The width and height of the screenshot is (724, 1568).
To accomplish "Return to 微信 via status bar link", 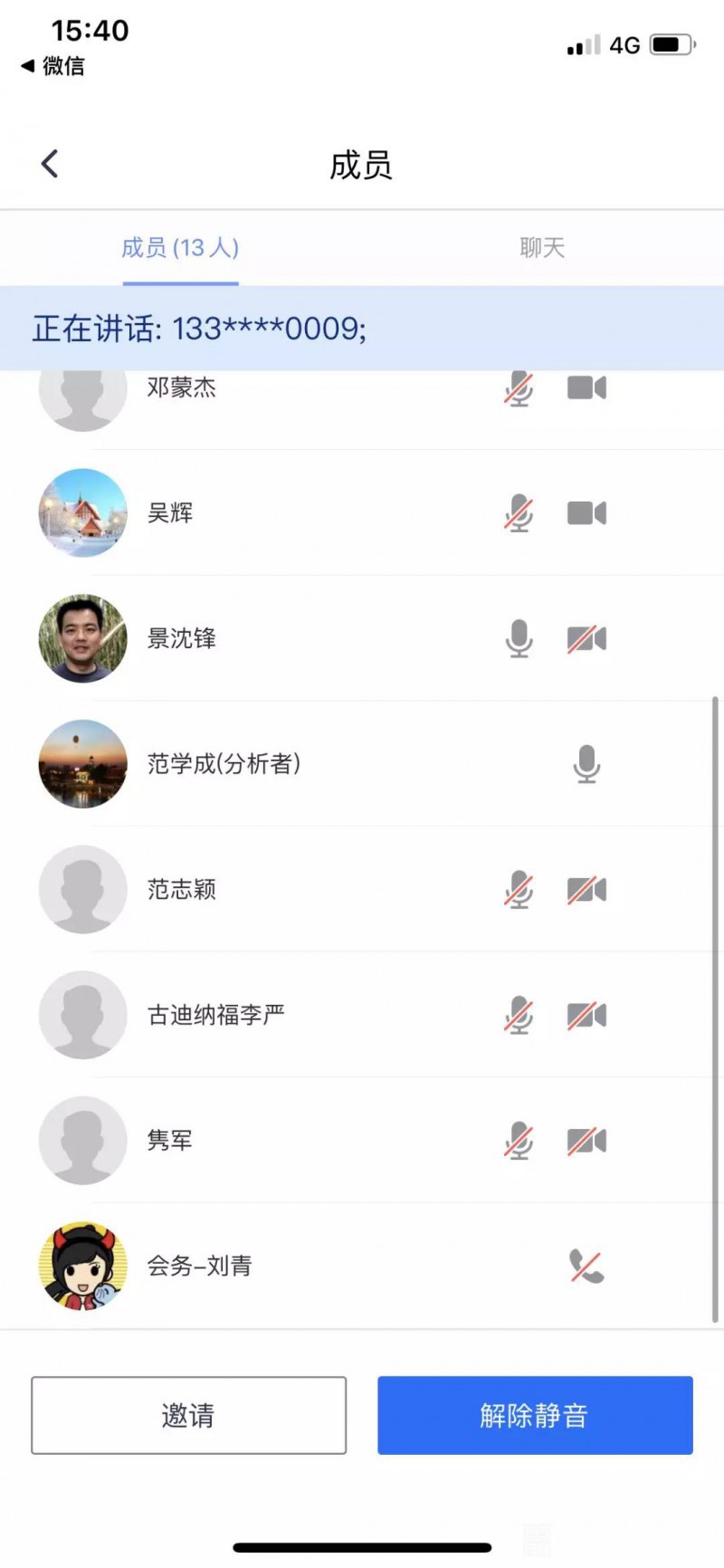I will coord(53,66).
